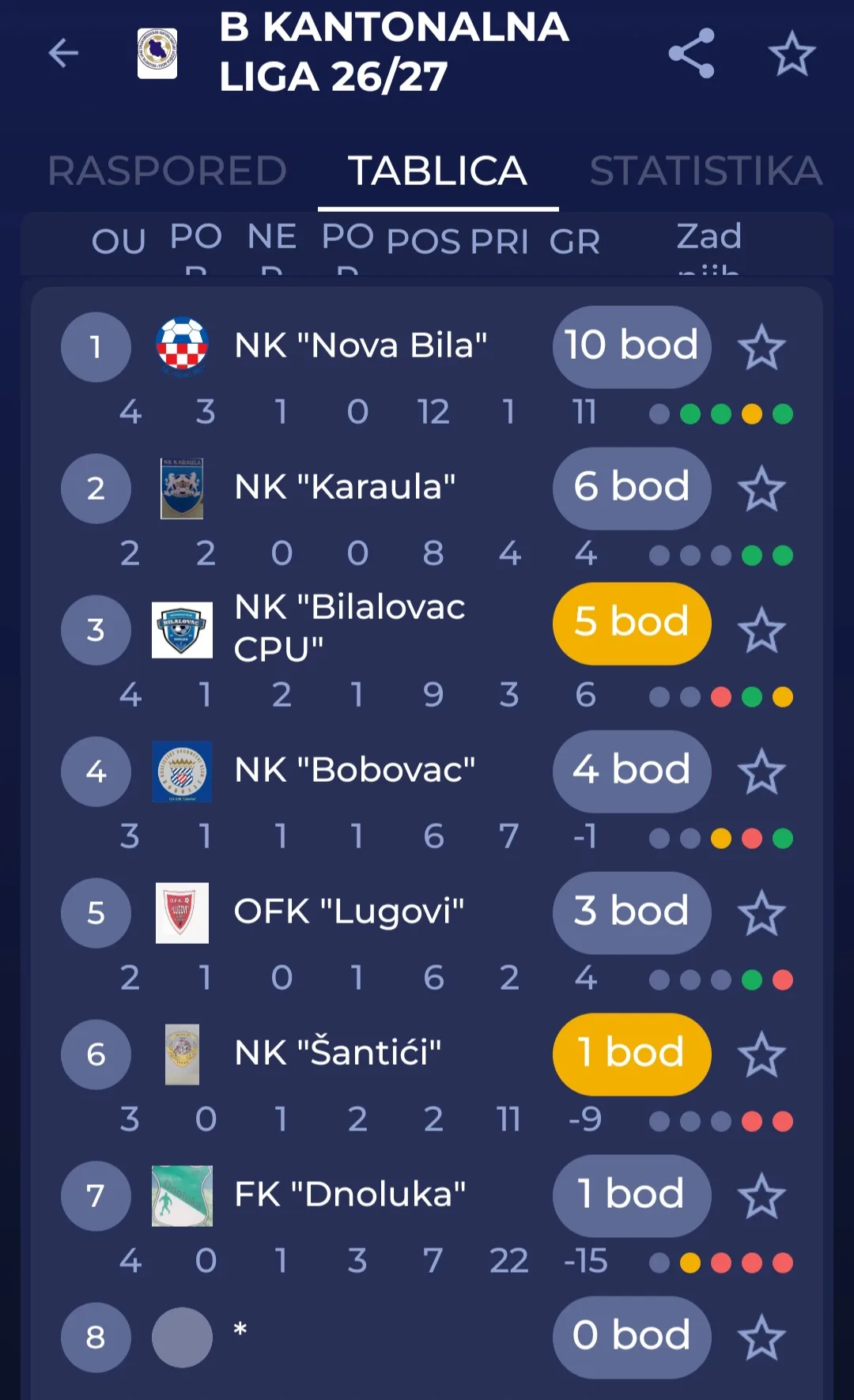Image resolution: width=854 pixels, height=1400 pixels.
Task: Mark NK "Bilalovac CPU" as favorite
Action: pos(761,629)
